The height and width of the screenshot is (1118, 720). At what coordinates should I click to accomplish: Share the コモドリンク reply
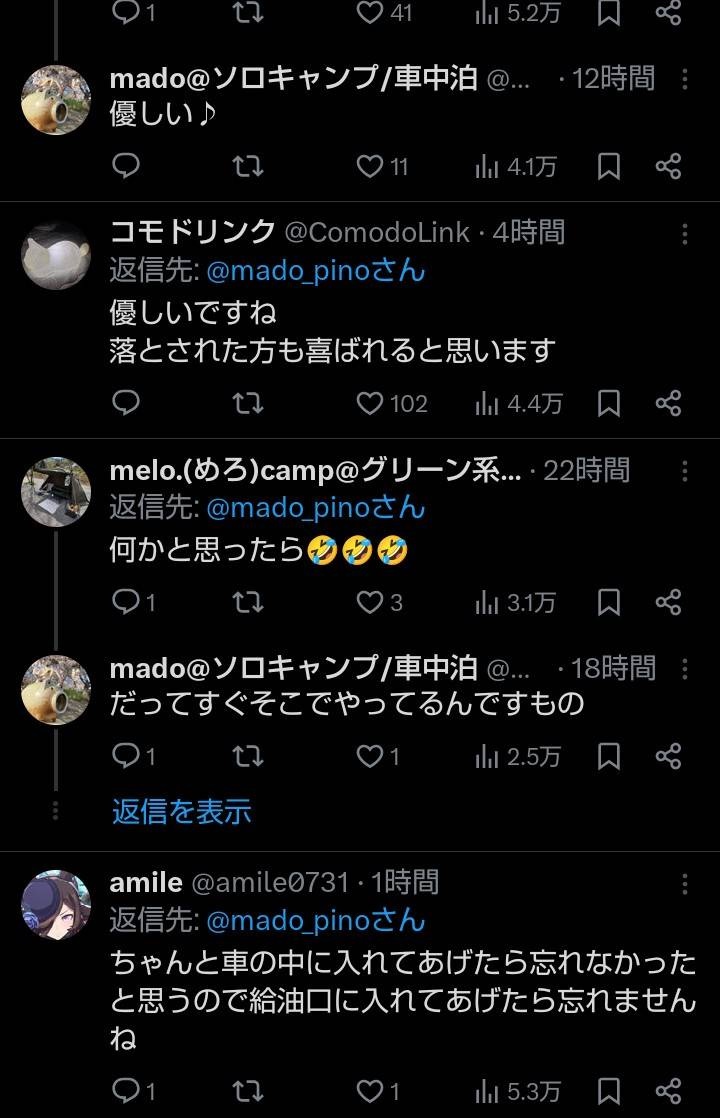coord(668,403)
